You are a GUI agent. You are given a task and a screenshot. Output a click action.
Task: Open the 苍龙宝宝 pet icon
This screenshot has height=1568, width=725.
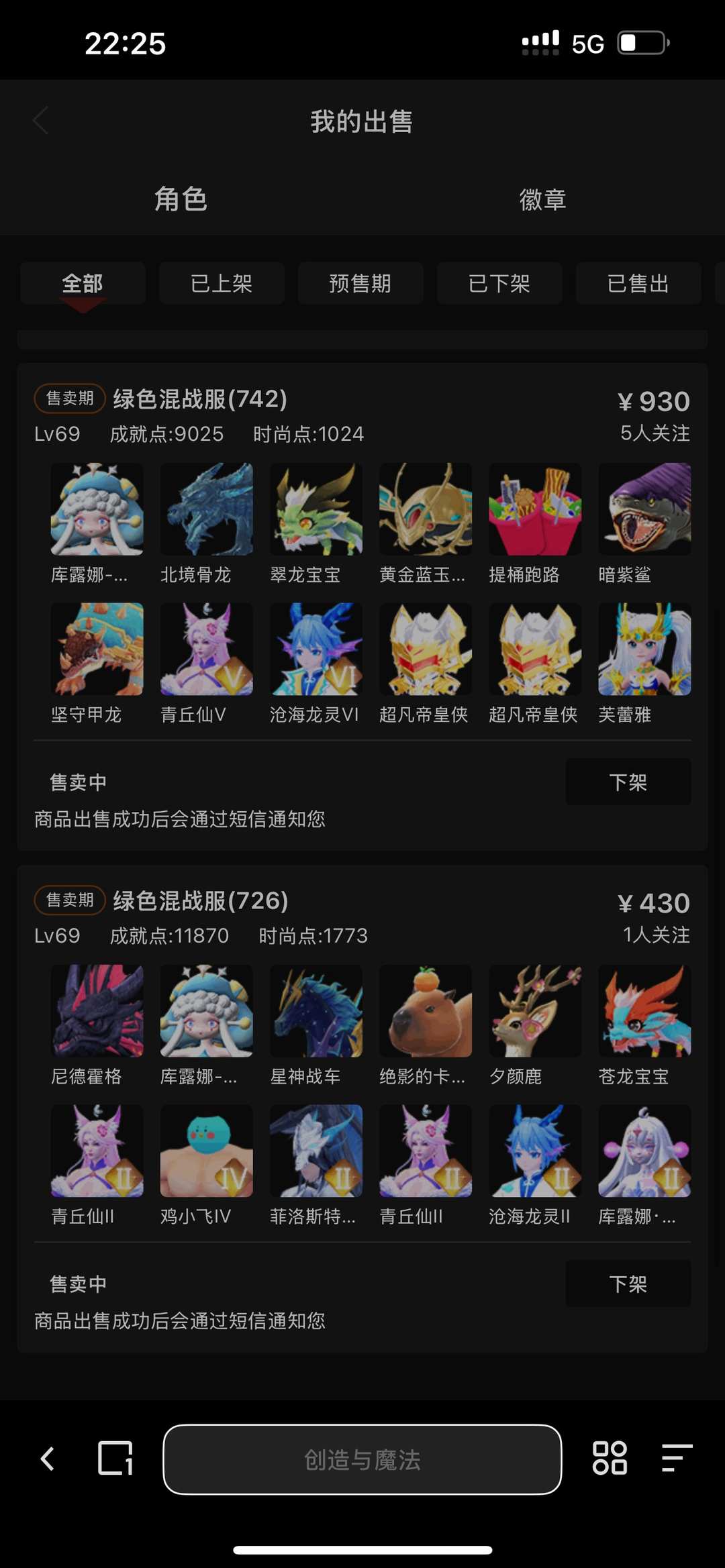click(x=644, y=1012)
